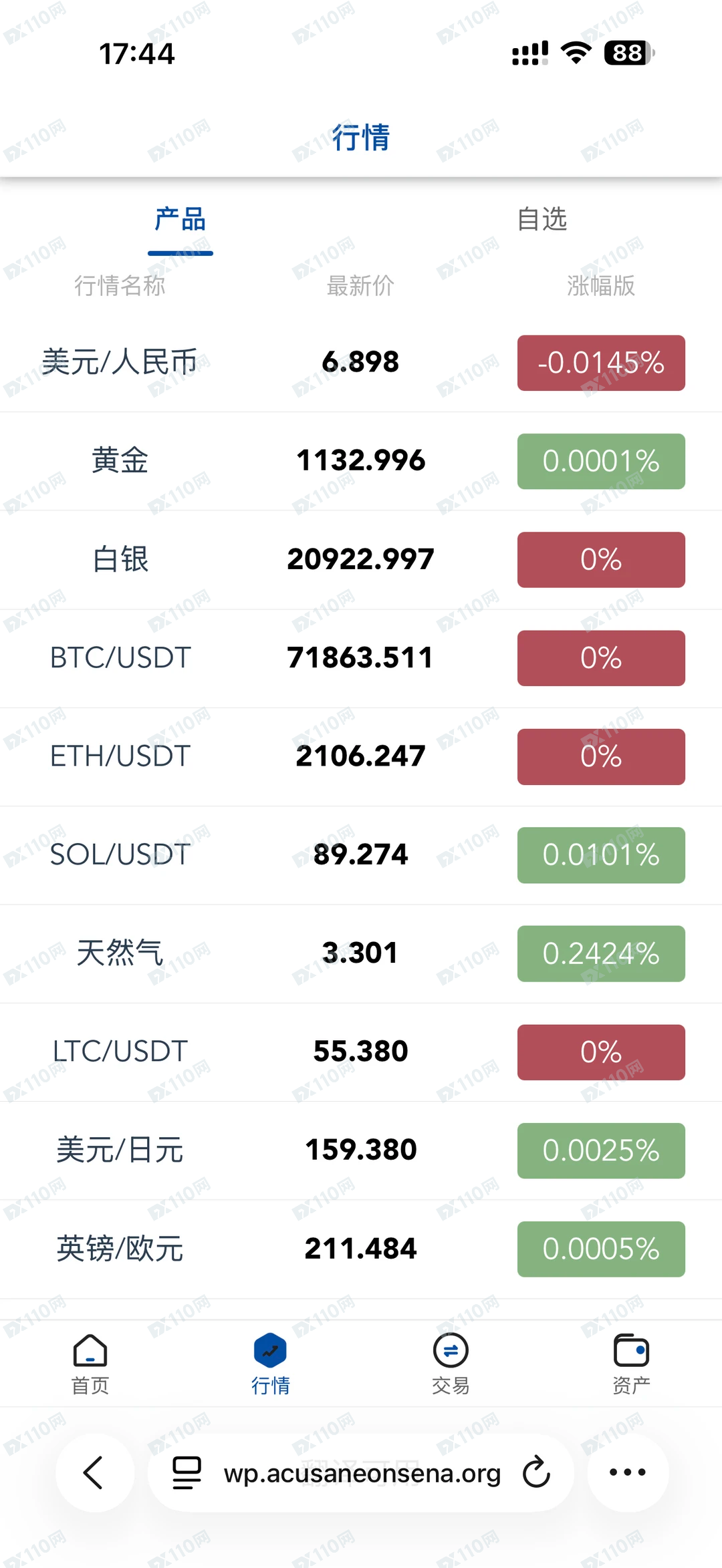722x1568 pixels.
Task: Open the ETH/USDT row
Action: tap(120, 756)
